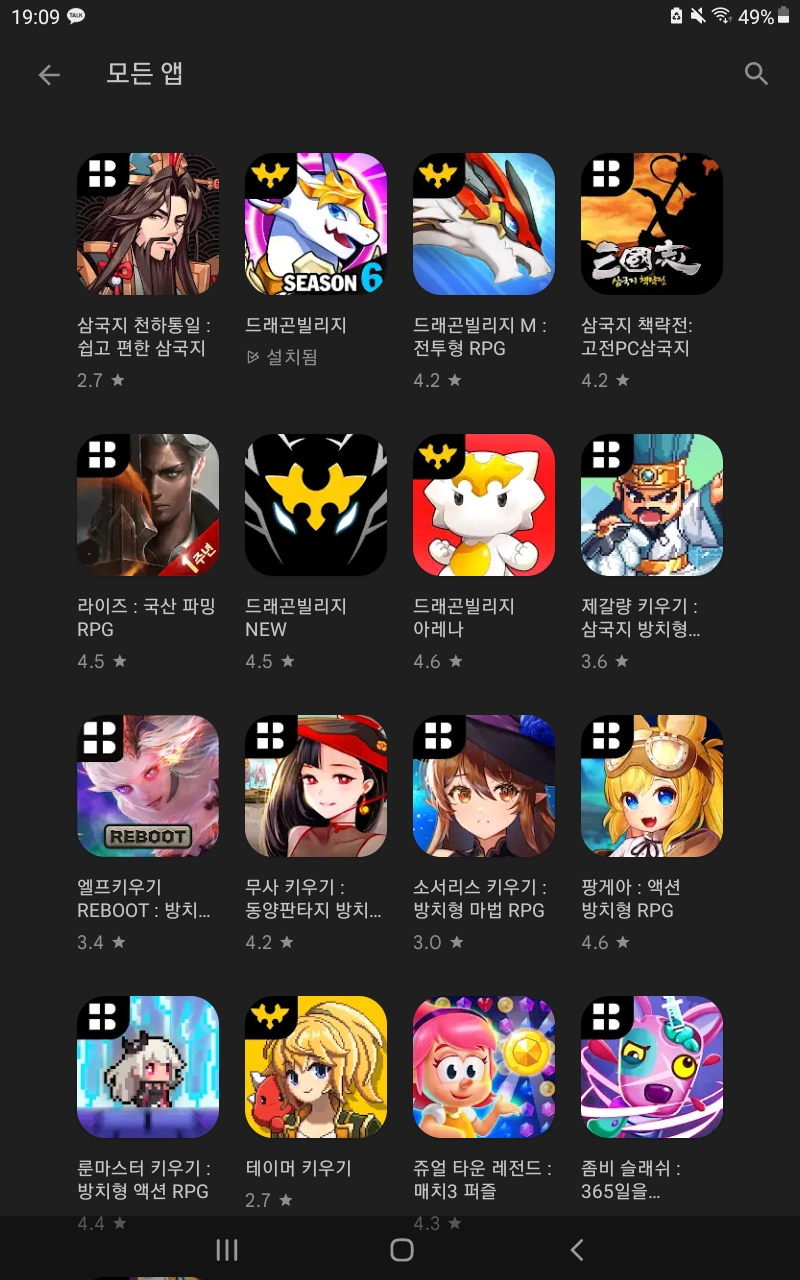The width and height of the screenshot is (800, 1280).
Task: View 라이즈 : 국산 파밍 RPG
Action: point(148,505)
